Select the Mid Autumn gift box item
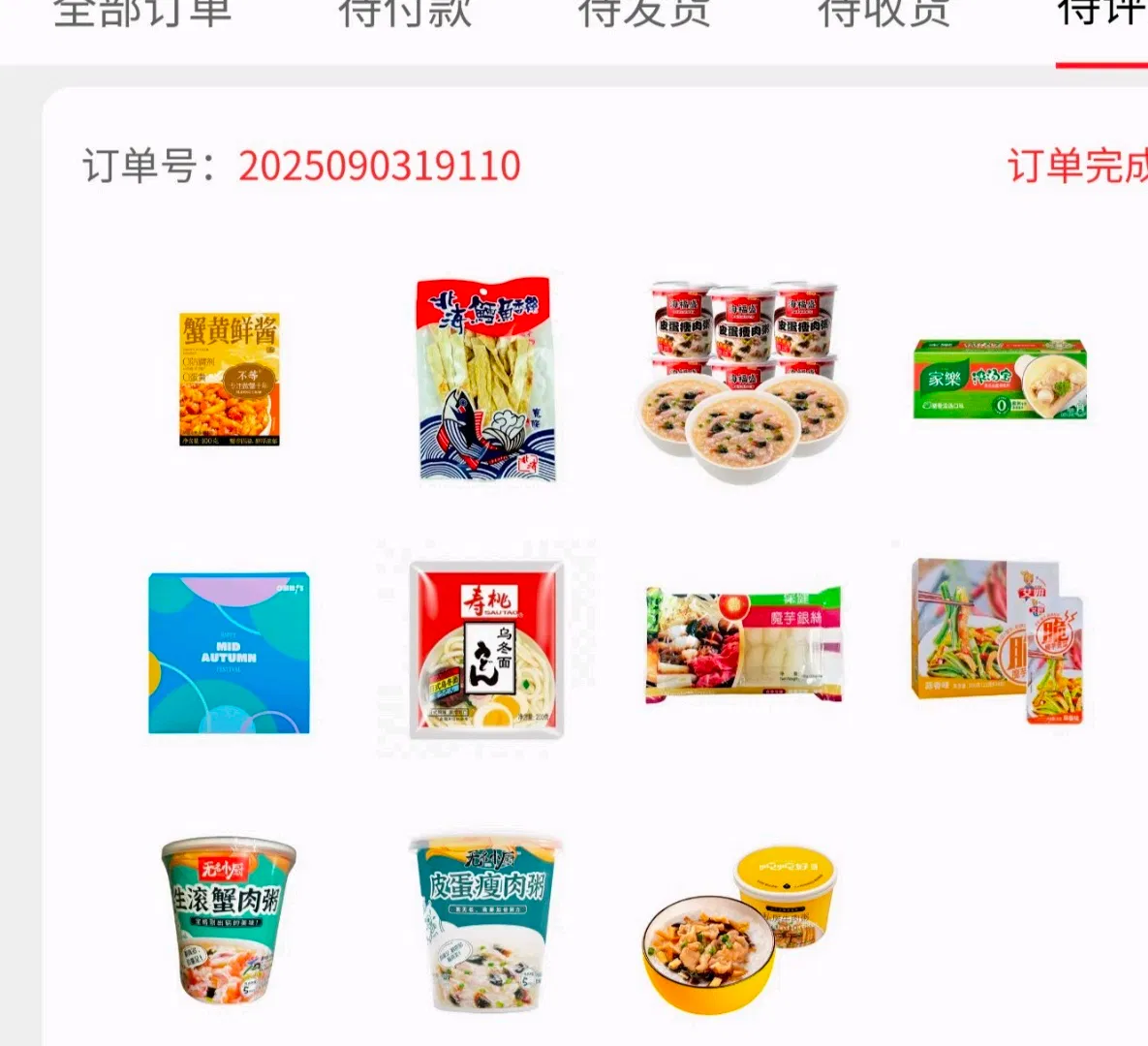Screen dimensions: 1148x1046 pyautogui.click(x=230, y=653)
